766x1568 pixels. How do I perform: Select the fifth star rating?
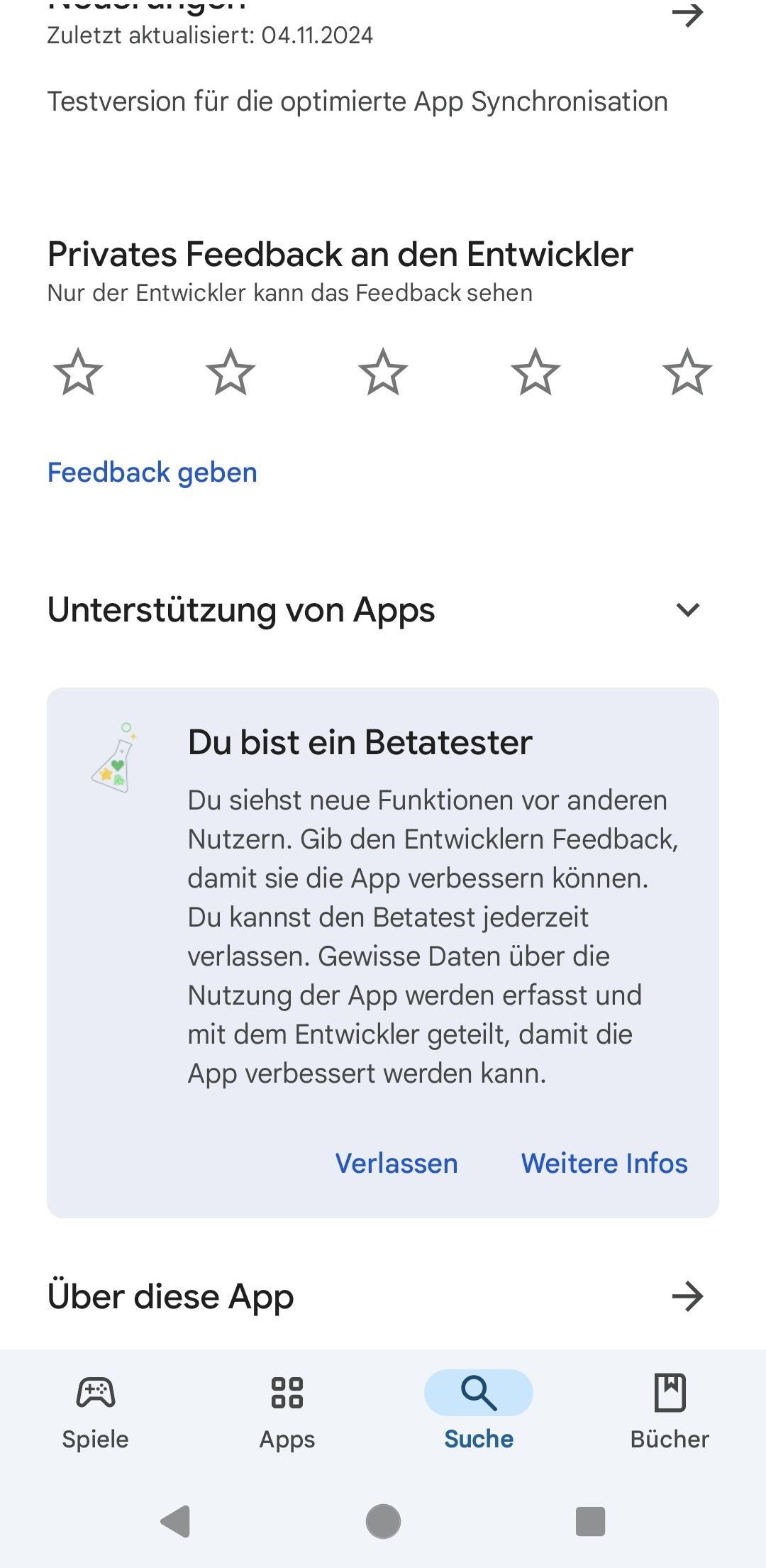click(x=687, y=372)
